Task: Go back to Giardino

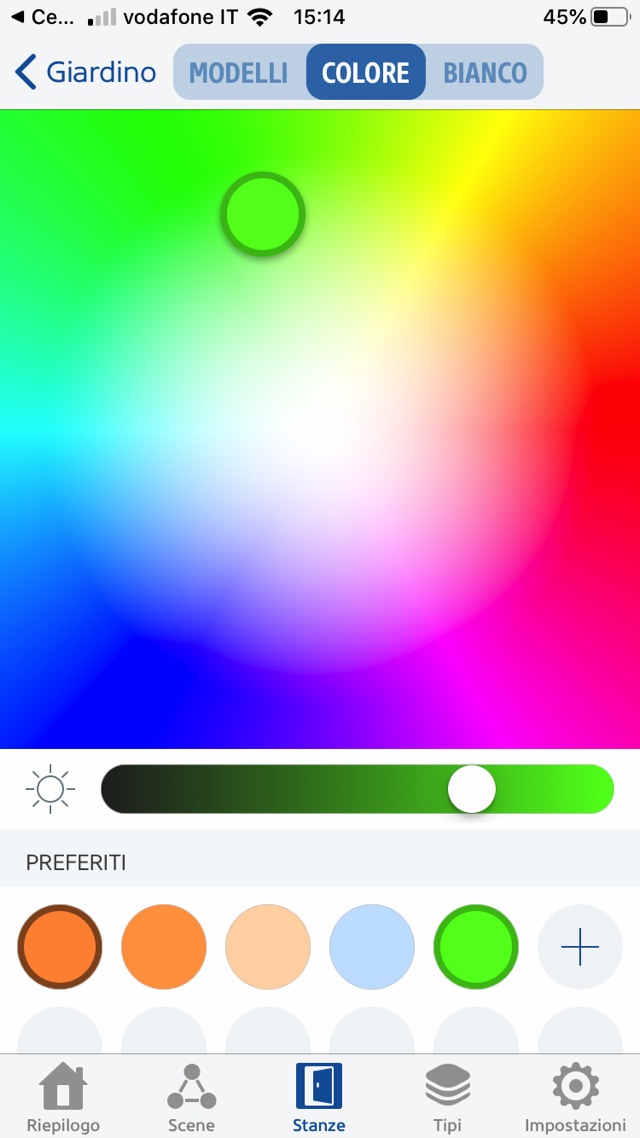Action: pyautogui.click(x=86, y=72)
